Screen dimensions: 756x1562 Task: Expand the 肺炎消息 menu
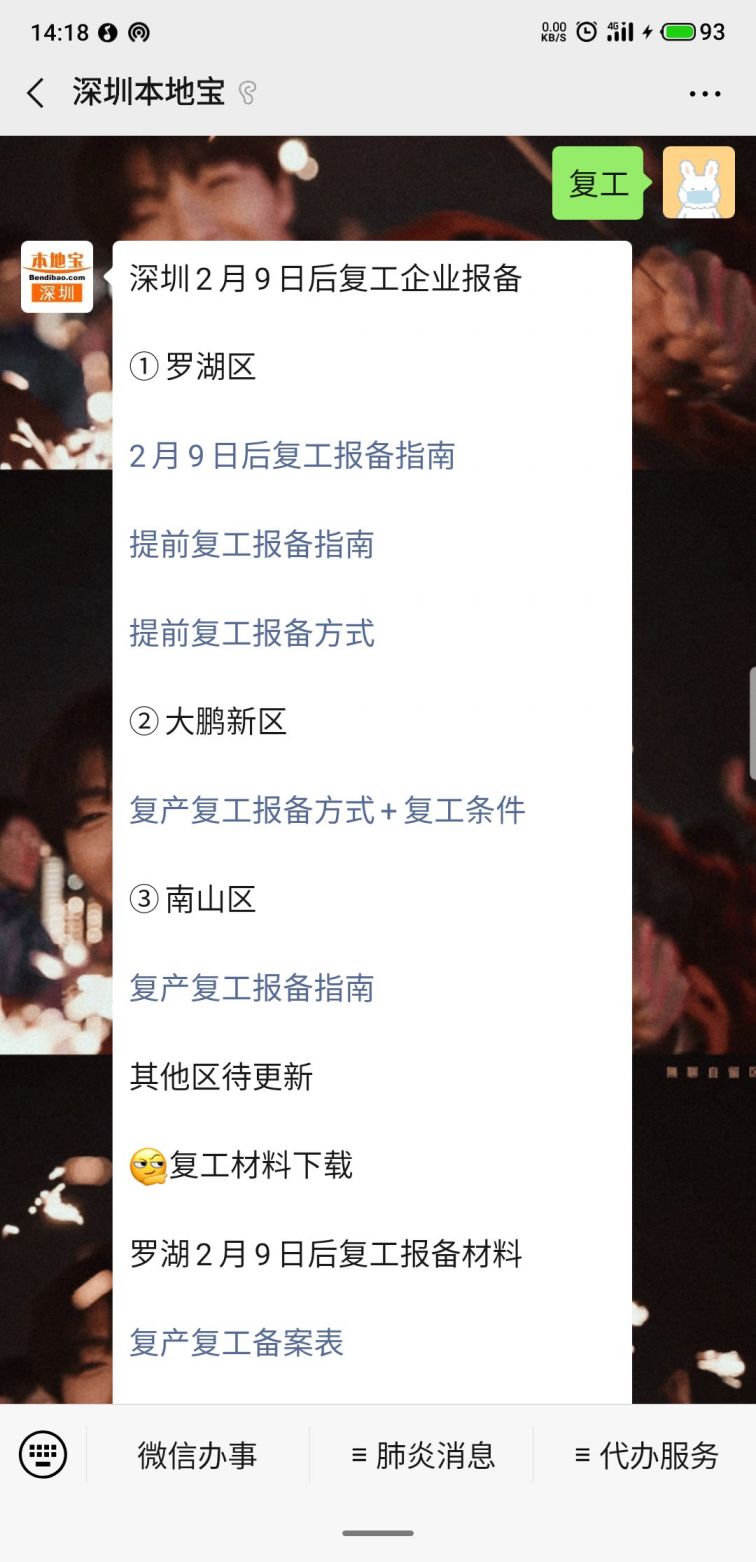pyautogui.click(x=422, y=1455)
